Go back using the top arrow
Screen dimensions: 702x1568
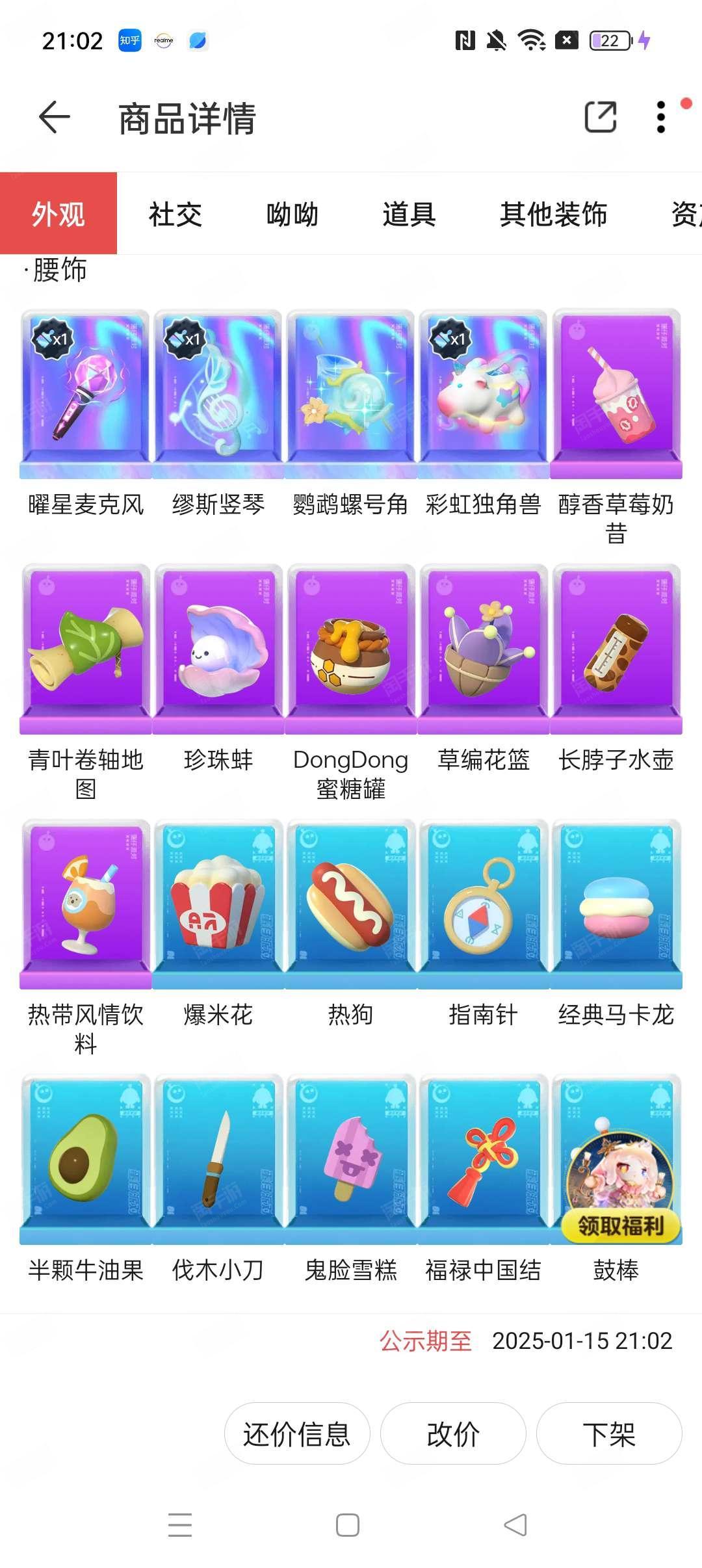(x=55, y=118)
